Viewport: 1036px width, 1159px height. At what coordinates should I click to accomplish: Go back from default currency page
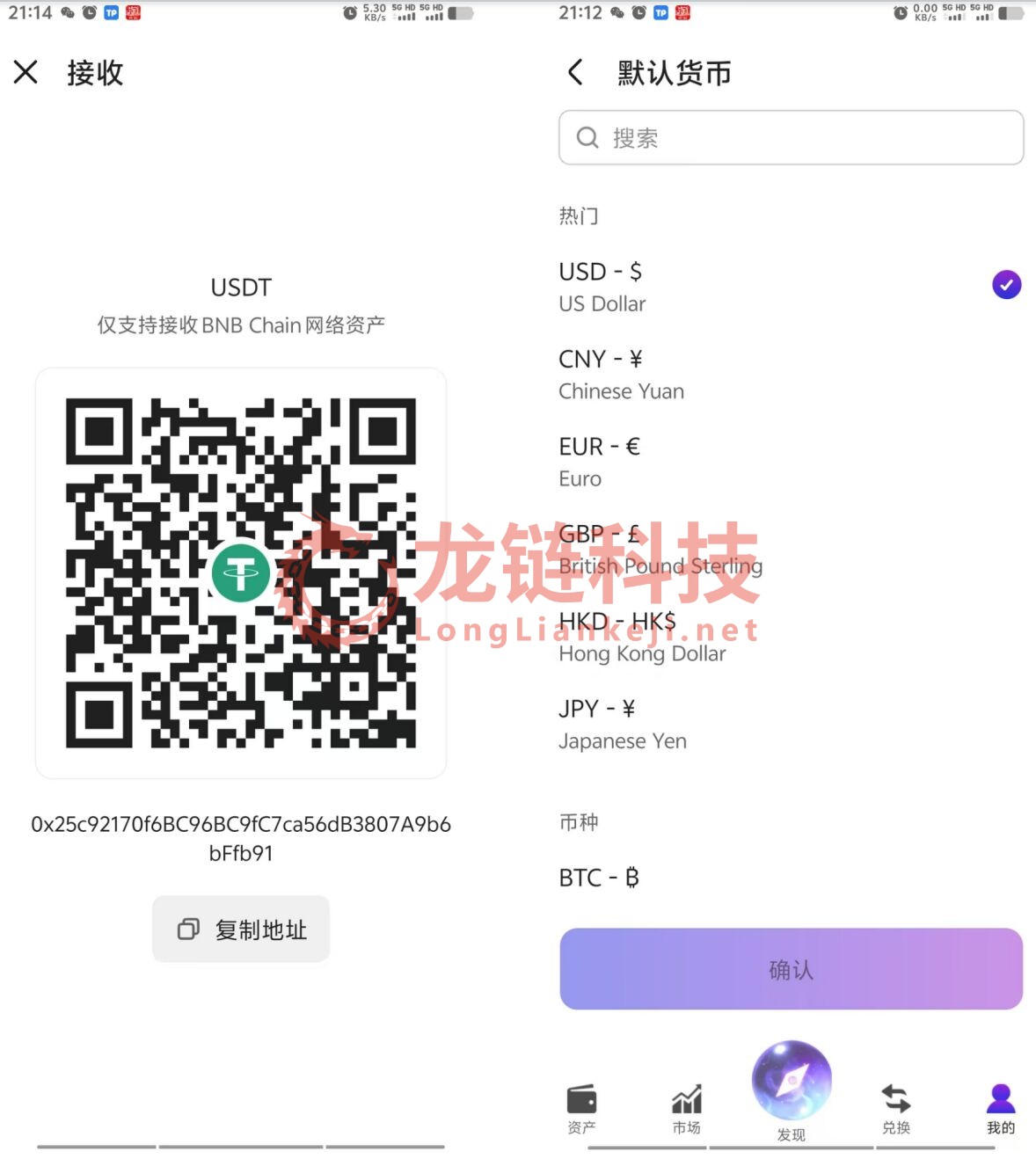pos(576,72)
